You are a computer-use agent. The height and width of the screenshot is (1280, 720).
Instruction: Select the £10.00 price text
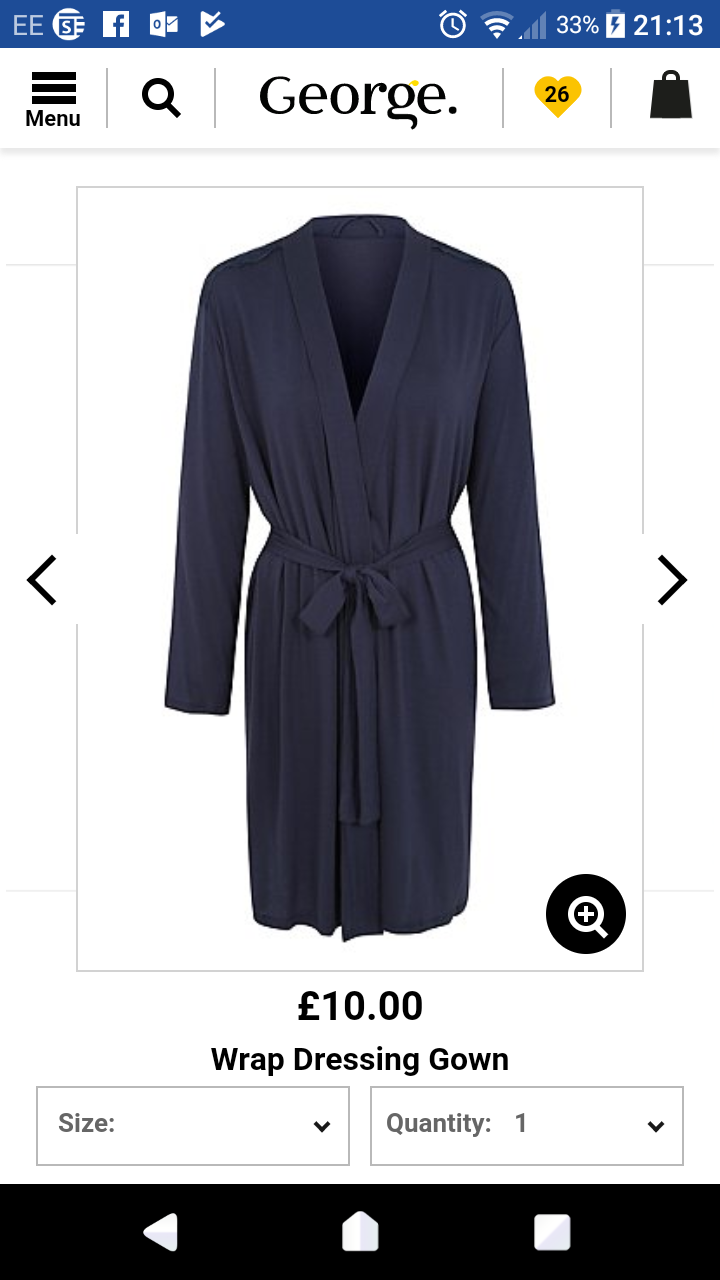point(360,1006)
